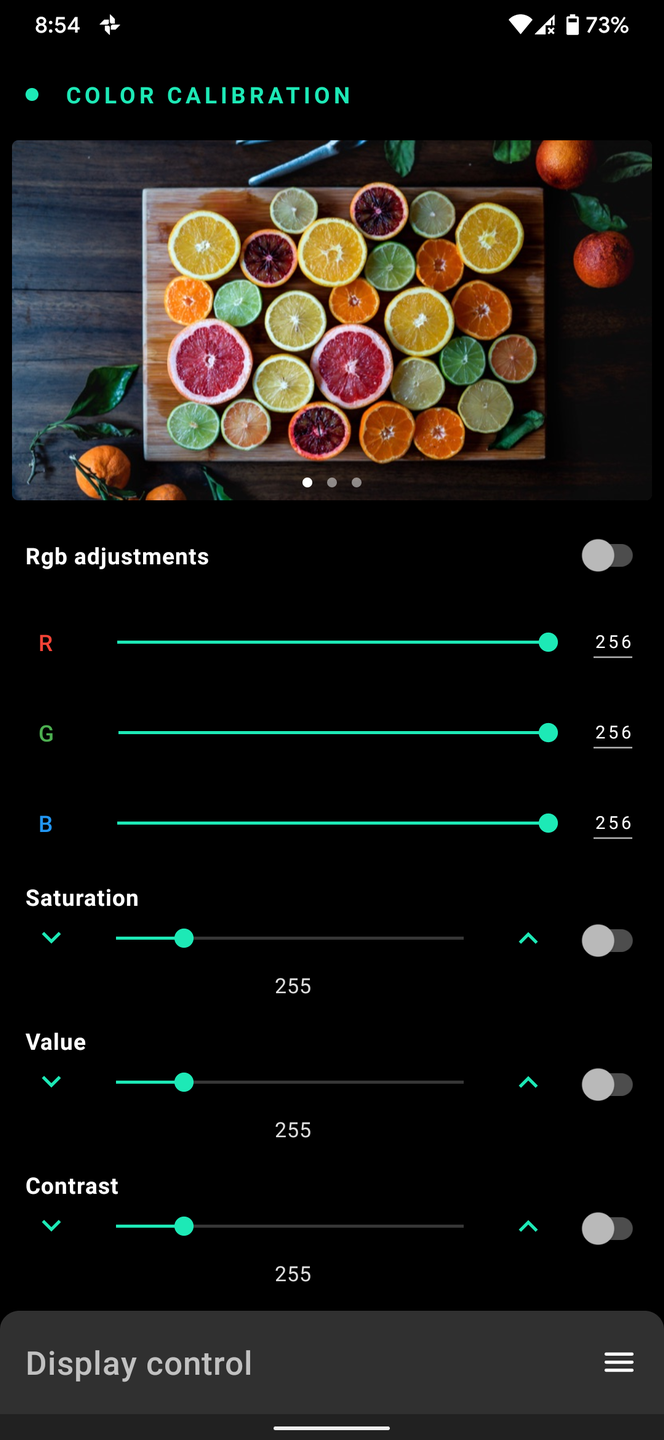Screen dimensions: 664x1440
Task: Increase Contrast with the up chevron
Action: click(x=528, y=1226)
